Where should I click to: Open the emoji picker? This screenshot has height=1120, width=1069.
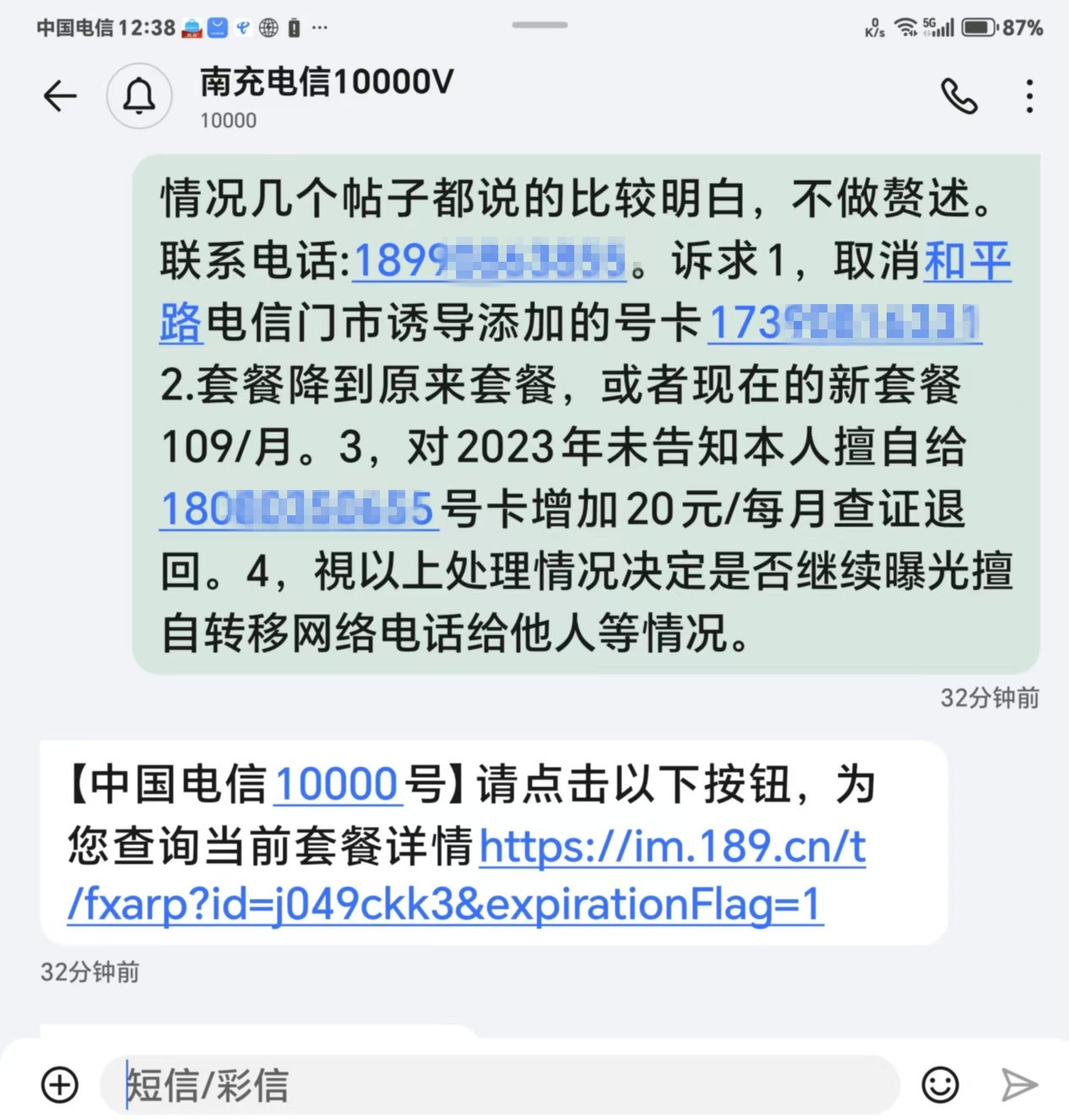(940, 1085)
